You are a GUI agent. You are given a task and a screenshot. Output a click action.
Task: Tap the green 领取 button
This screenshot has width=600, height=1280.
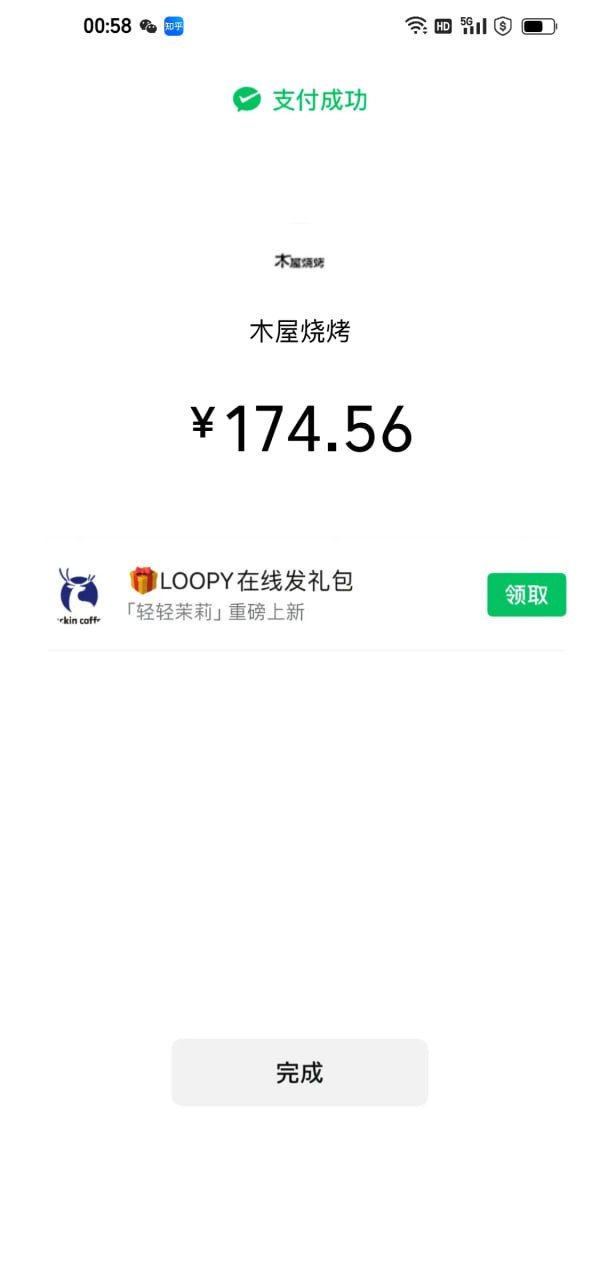(x=526, y=595)
